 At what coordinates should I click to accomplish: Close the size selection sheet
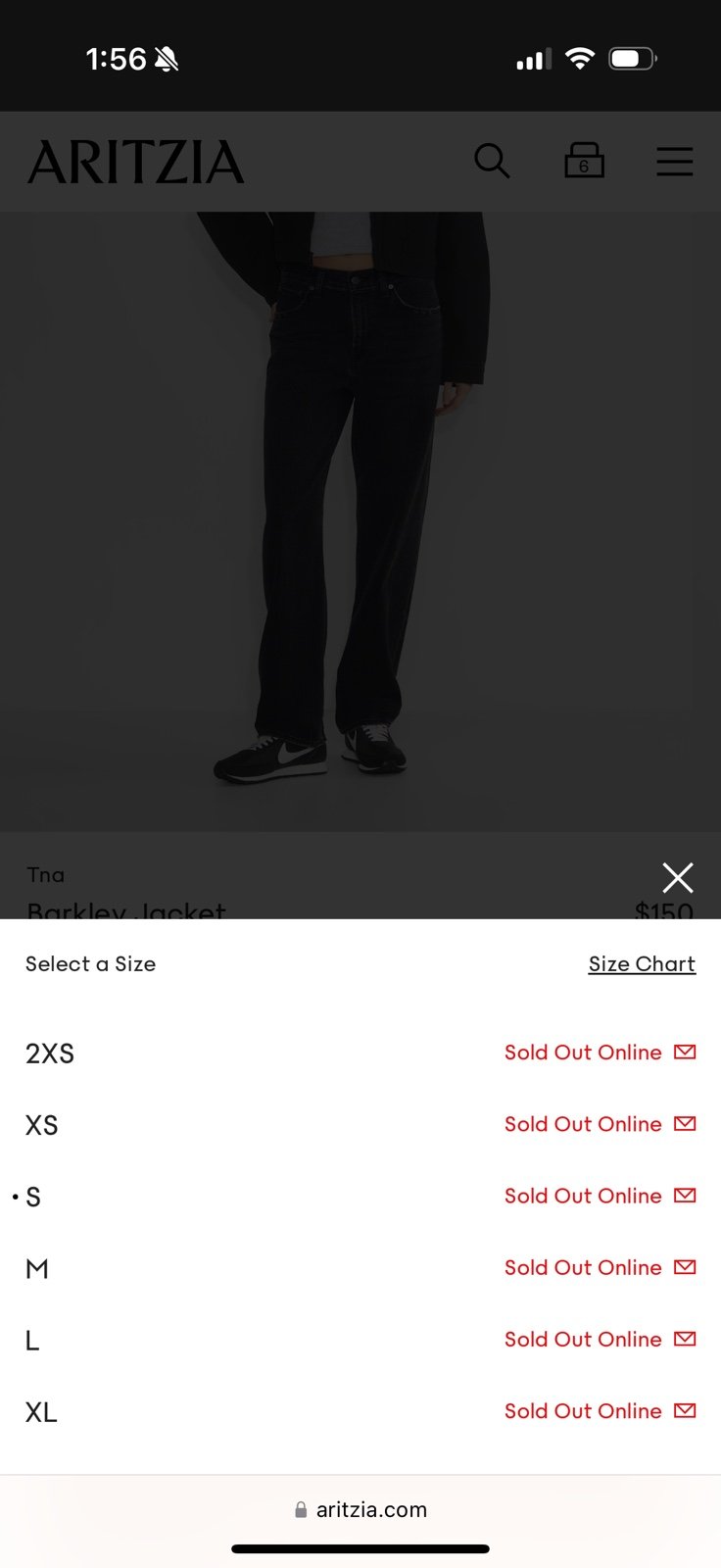click(678, 877)
